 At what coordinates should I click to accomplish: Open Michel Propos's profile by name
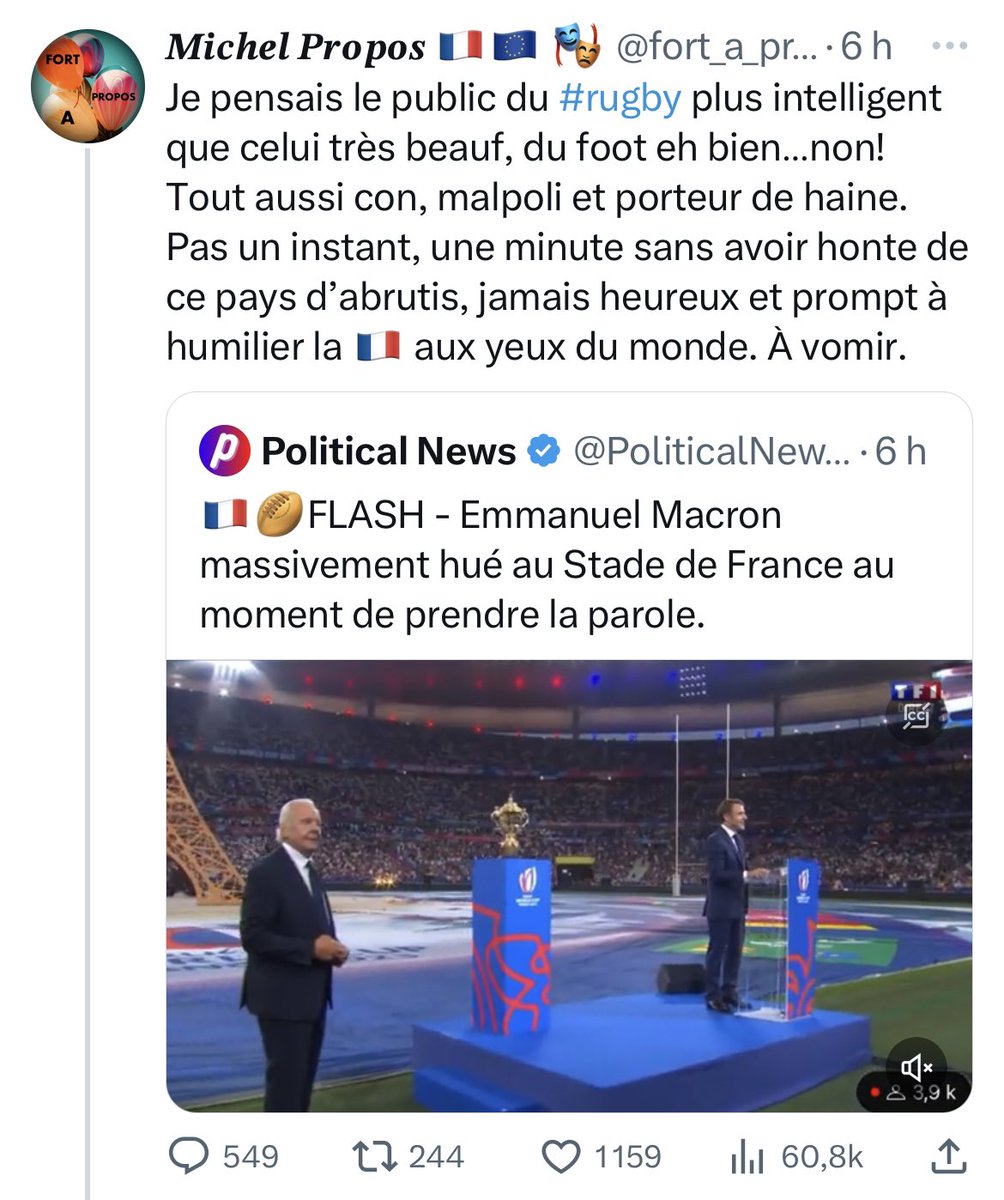pyautogui.click(x=294, y=47)
